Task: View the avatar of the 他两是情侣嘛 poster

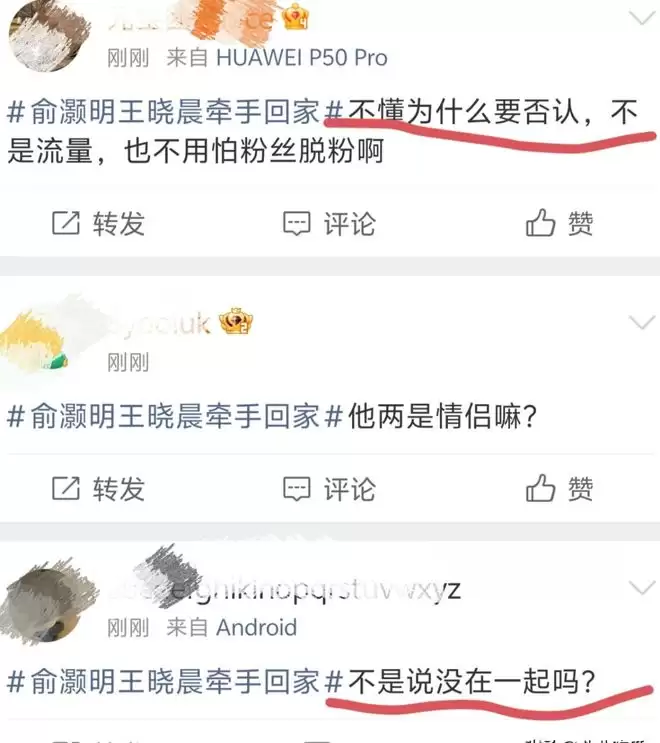Action: point(47,339)
